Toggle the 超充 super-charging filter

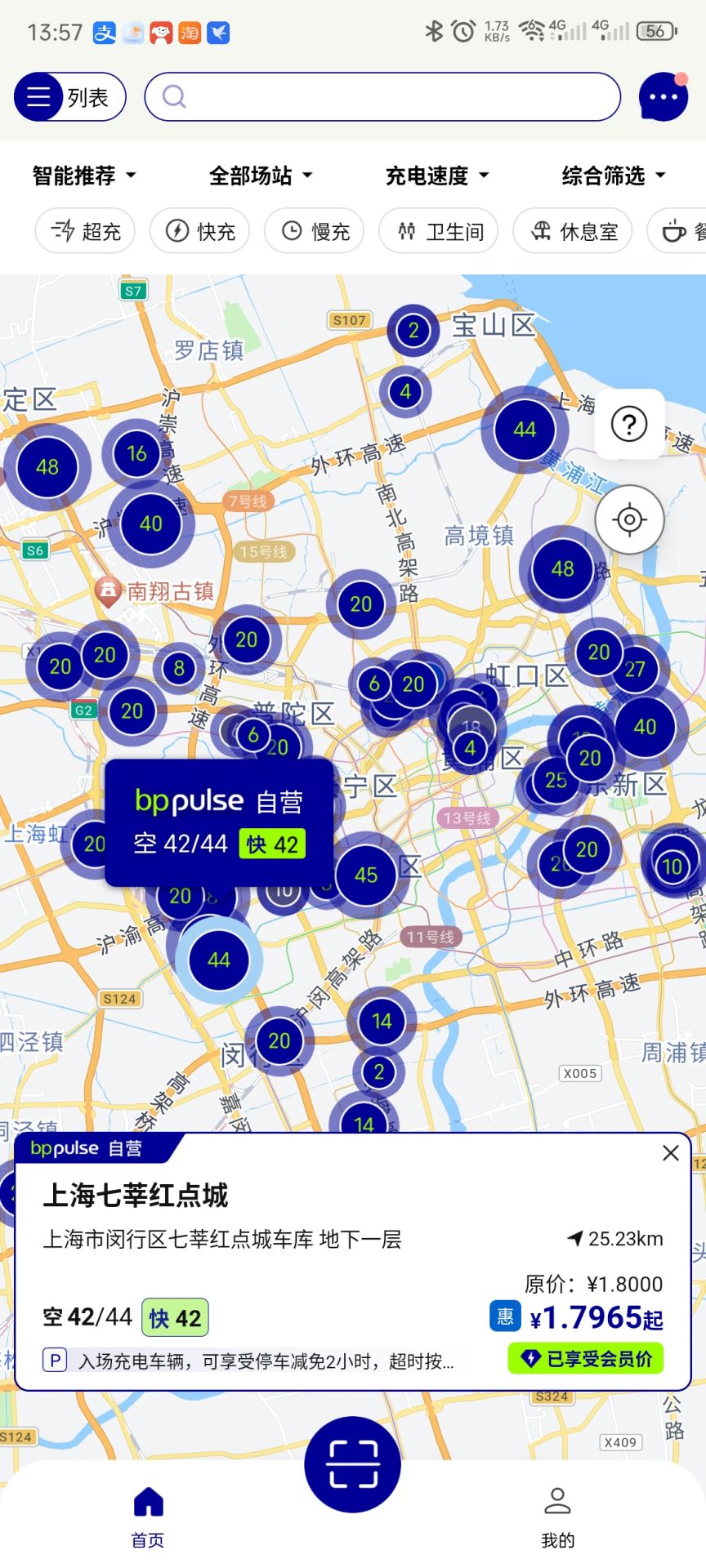click(x=84, y=231)
